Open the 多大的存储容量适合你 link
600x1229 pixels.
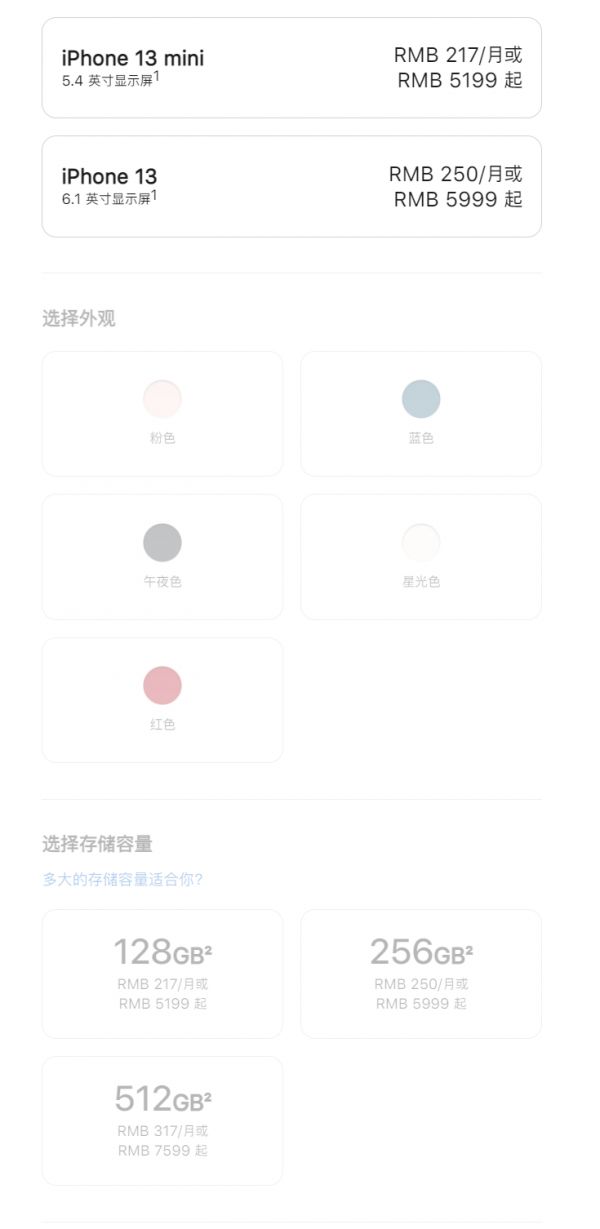pyautogui.click(x=122, y=880)
